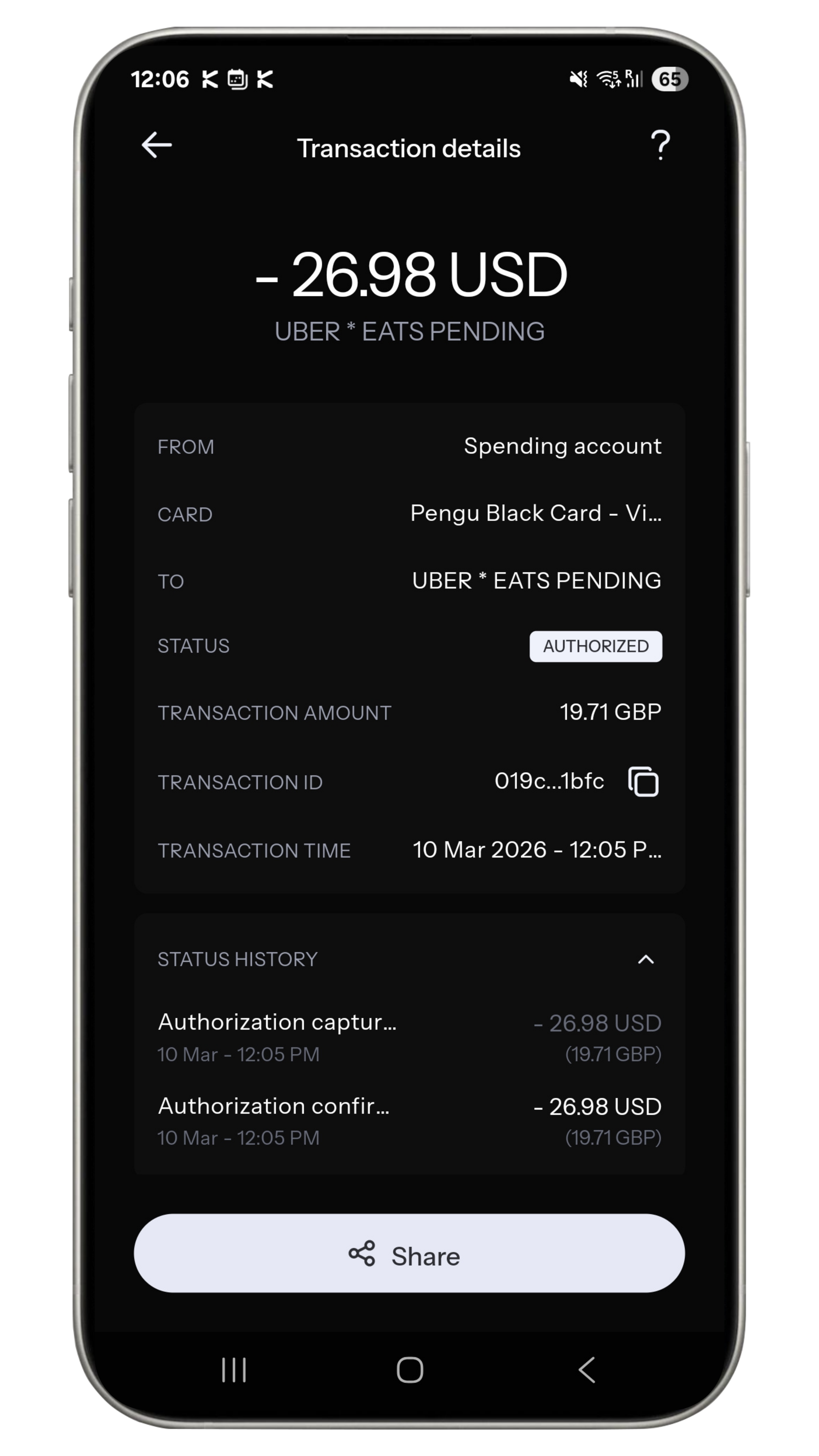The image size is (819, 1456).
Task: Collapse the Status History section
Action: click(x=645, y=959)
